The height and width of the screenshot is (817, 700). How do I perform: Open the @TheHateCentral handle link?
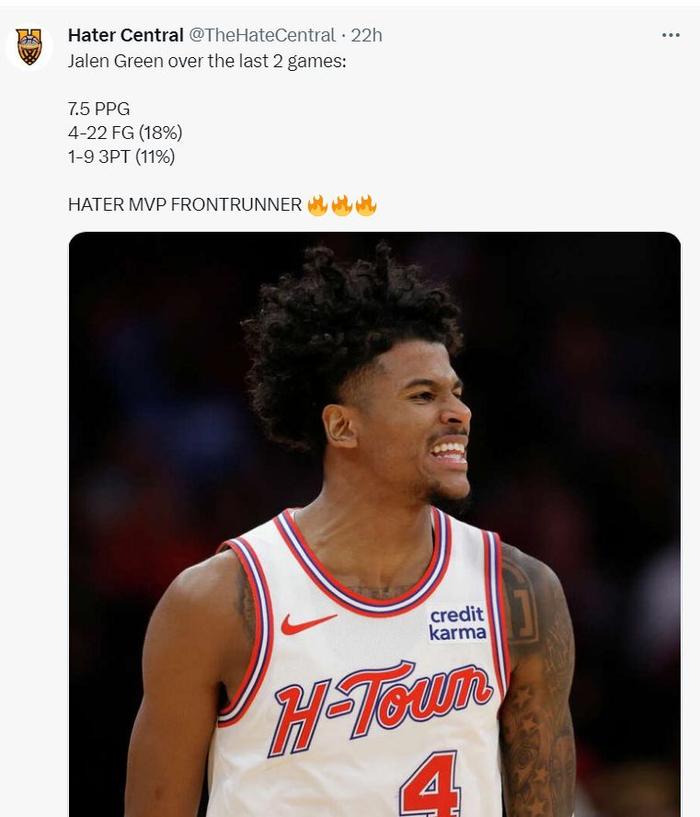coord(262,35)
